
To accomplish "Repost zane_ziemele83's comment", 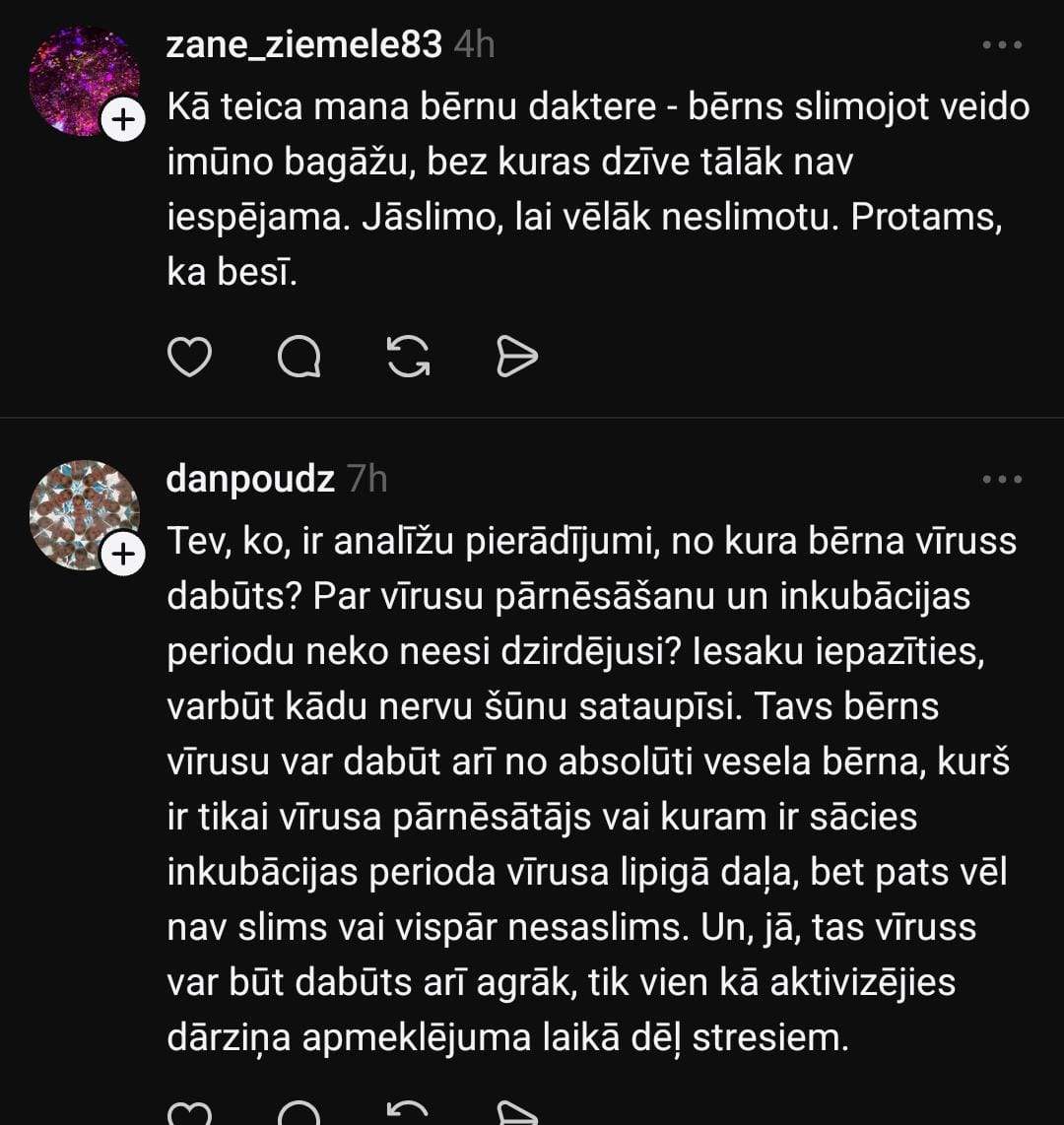I will [408, 357].
